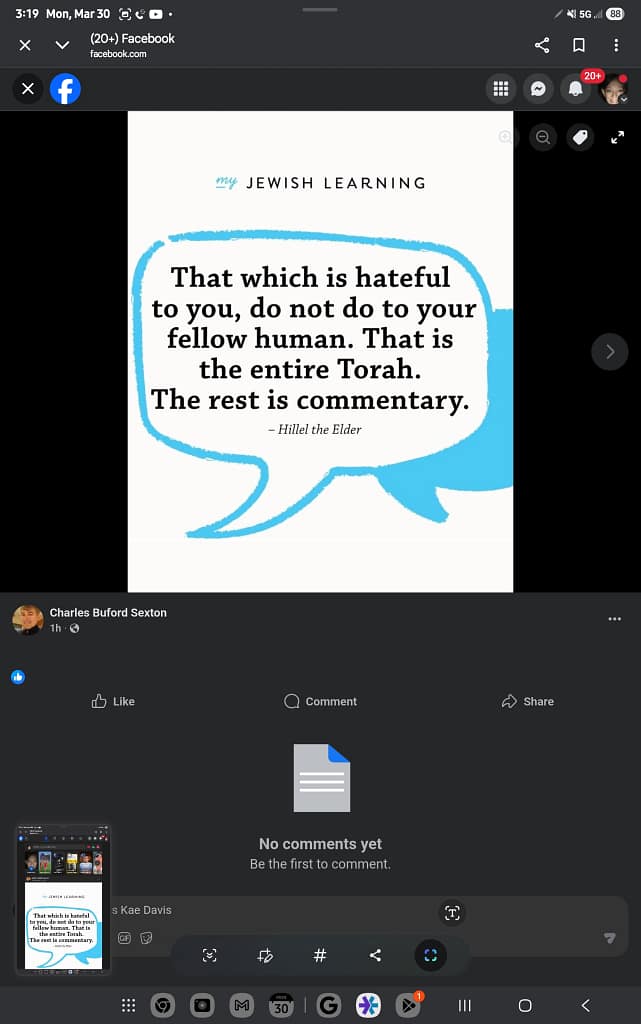Go to the home screen

[525, 1005]
